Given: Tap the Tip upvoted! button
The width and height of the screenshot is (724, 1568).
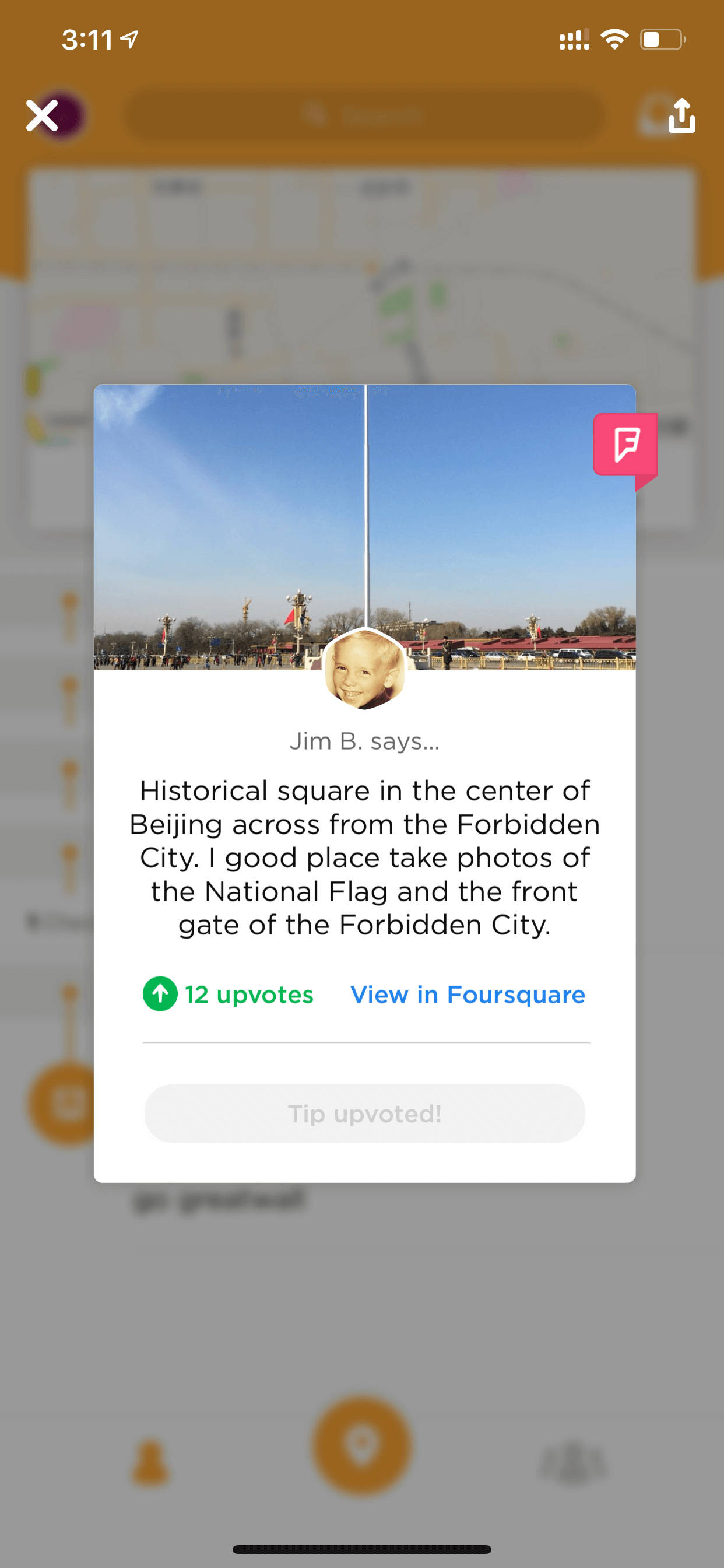Looking at the screenshot, I should (x=364, y=1114).
